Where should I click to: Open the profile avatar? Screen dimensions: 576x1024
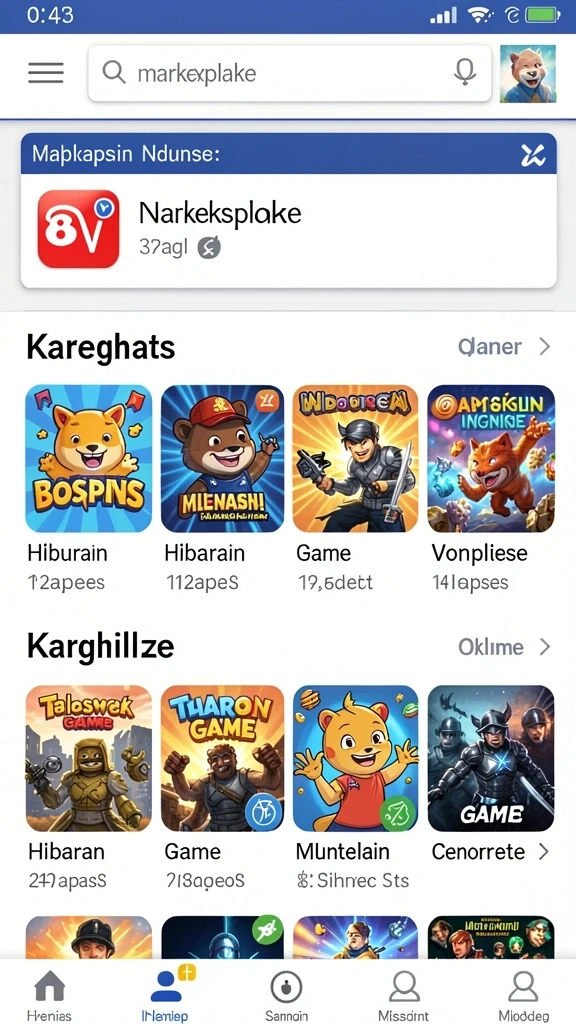[528, 74]
